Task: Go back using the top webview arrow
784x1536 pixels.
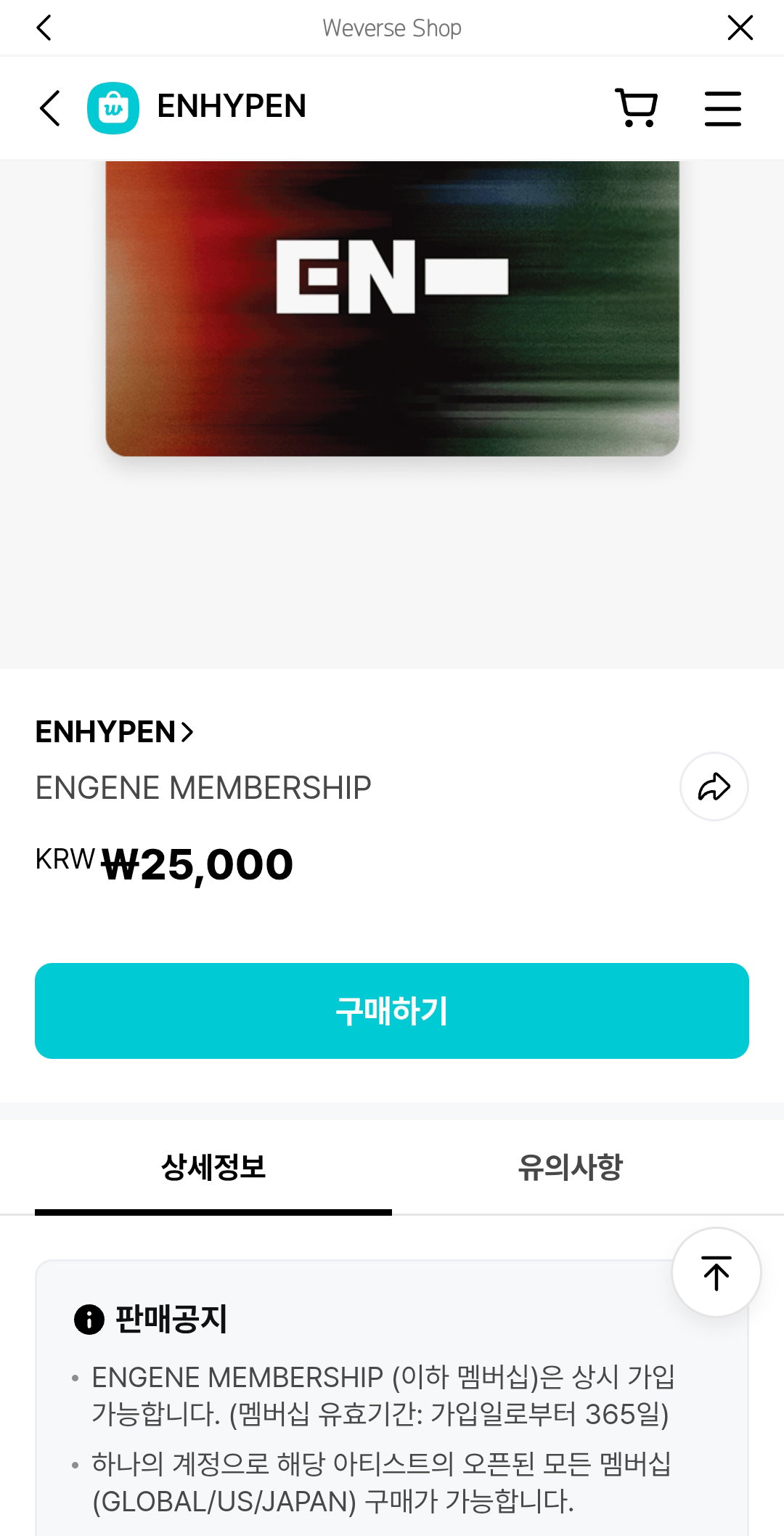Action: [x=44, y=28]
